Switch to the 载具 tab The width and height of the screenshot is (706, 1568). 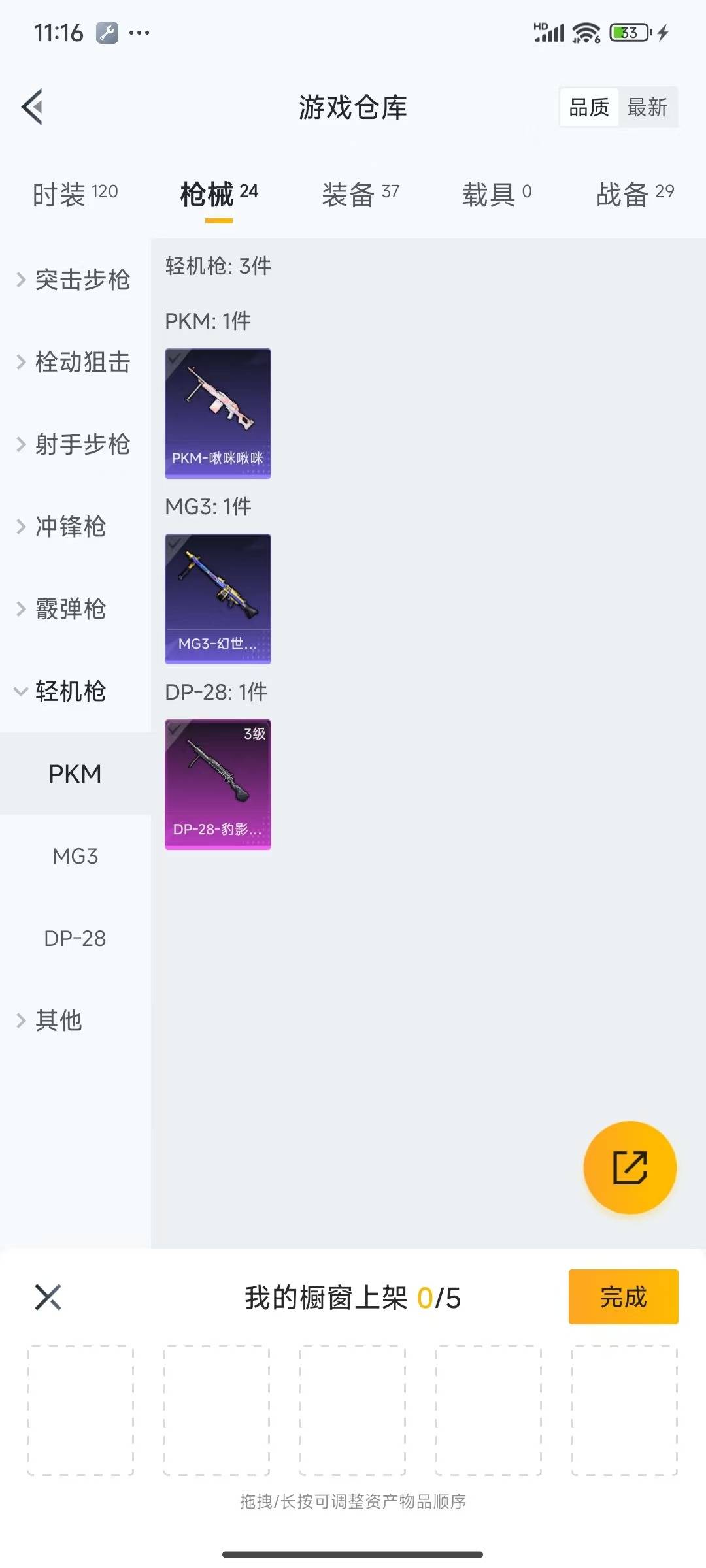tap(497, 194)
